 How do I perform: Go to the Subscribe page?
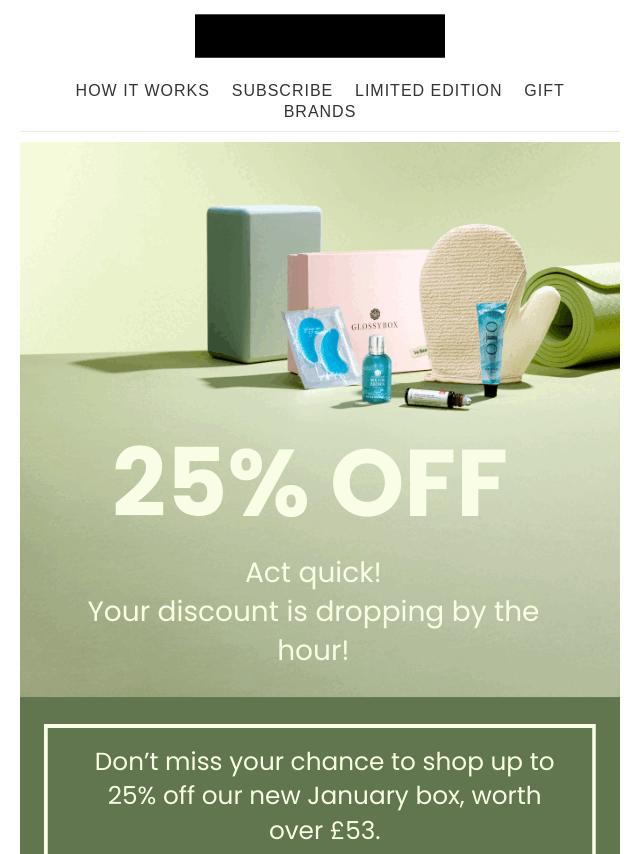point(282,90)
